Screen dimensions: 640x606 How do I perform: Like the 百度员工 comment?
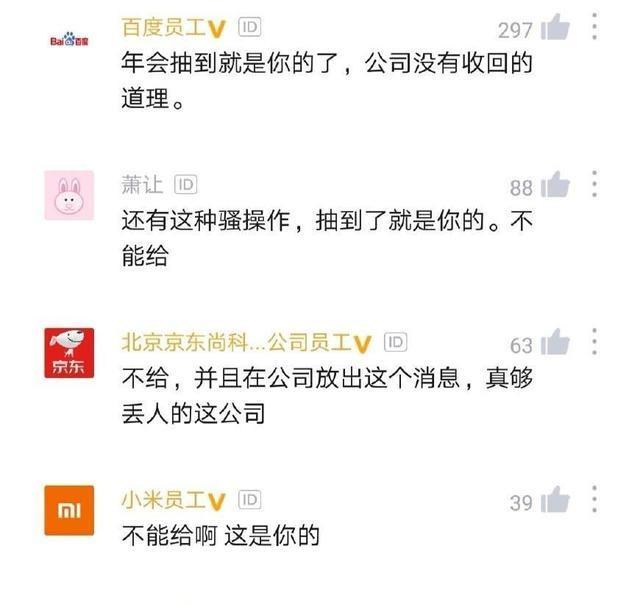tap(555, 28)
